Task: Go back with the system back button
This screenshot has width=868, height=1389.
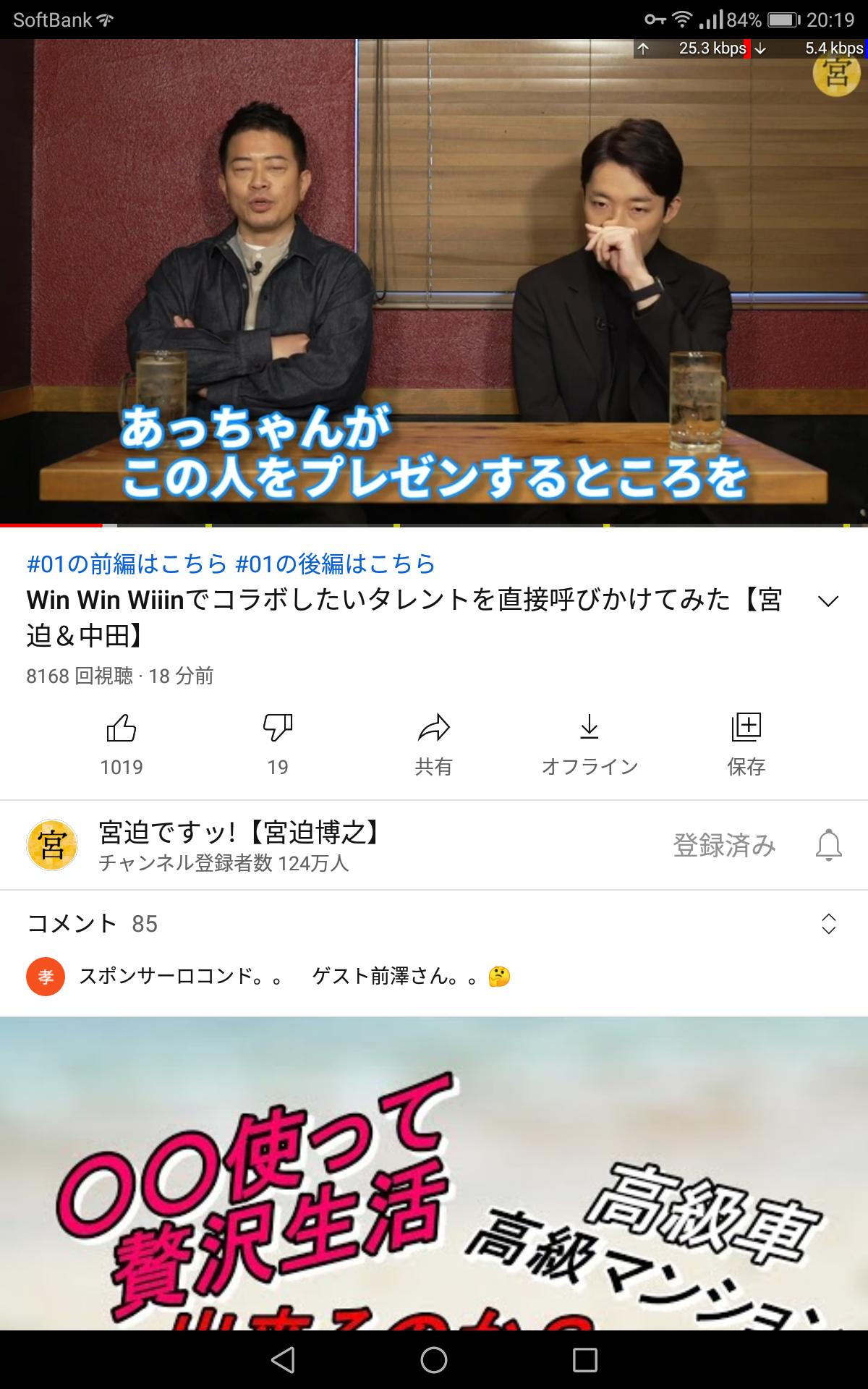Action: pos(283,1359)
